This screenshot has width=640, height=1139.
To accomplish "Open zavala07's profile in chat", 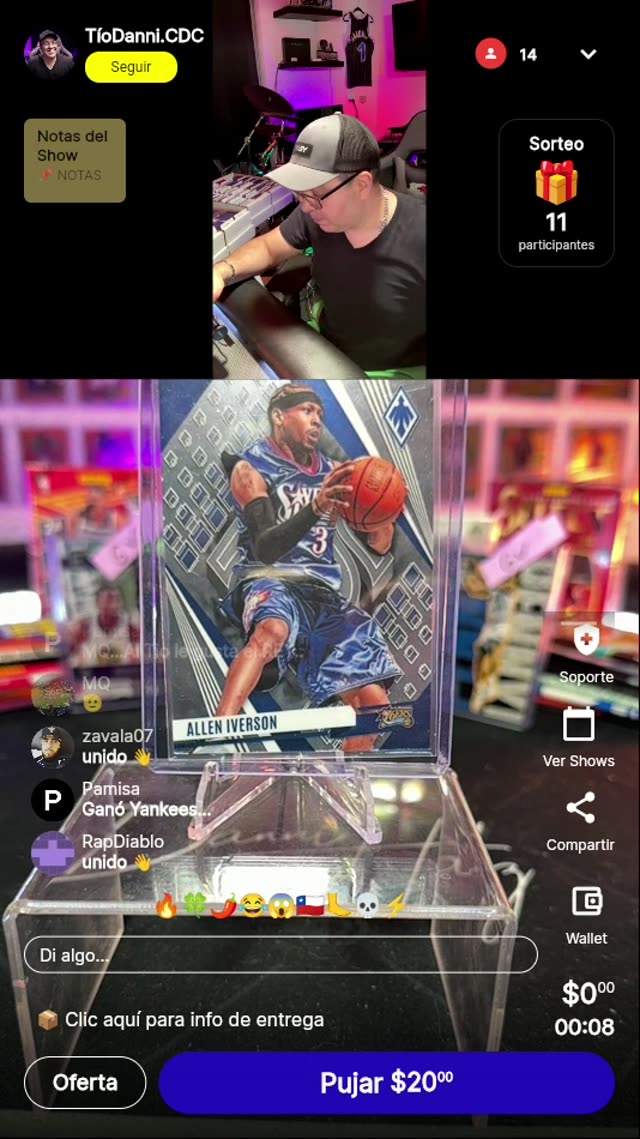I will (x=52, y=746).
